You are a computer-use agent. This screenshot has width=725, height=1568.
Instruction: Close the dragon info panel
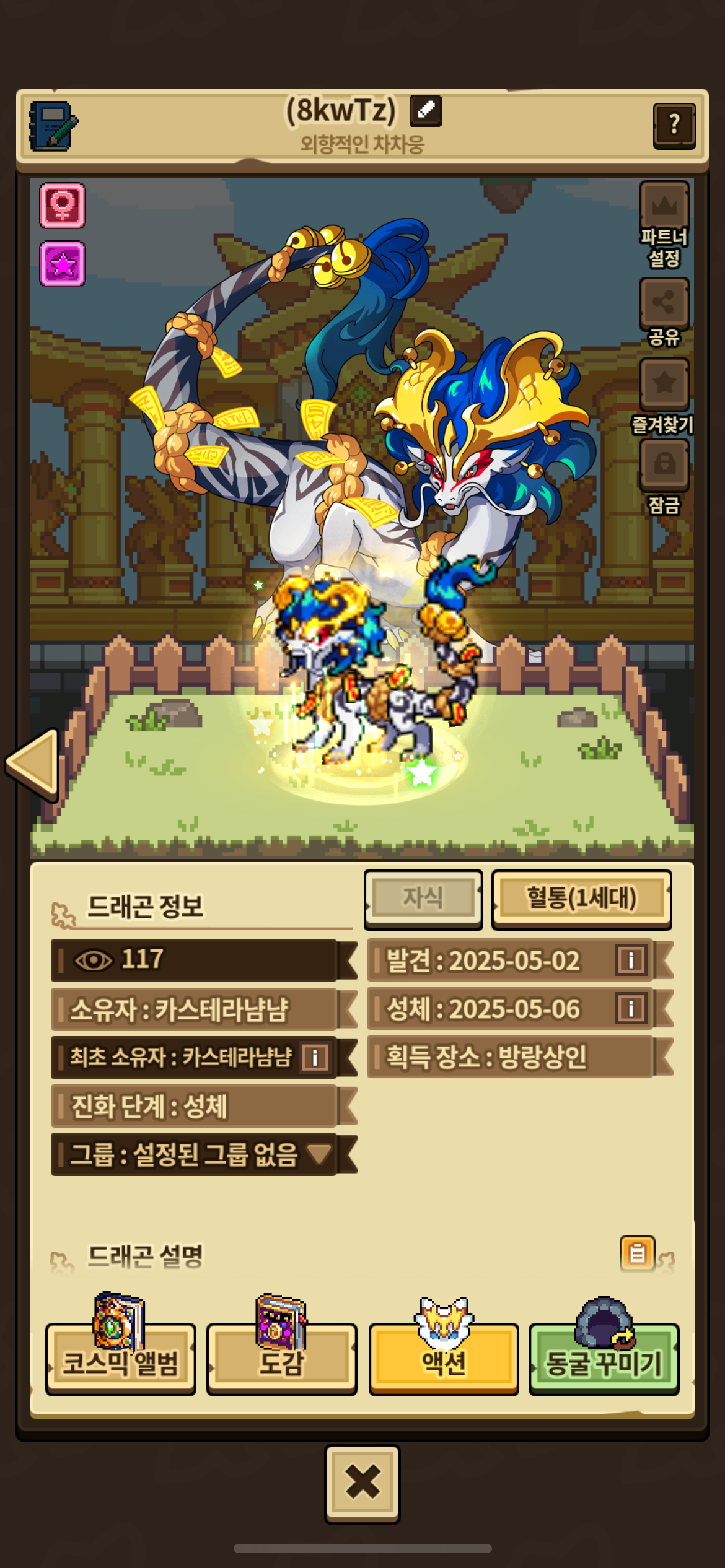[362, 1483]
